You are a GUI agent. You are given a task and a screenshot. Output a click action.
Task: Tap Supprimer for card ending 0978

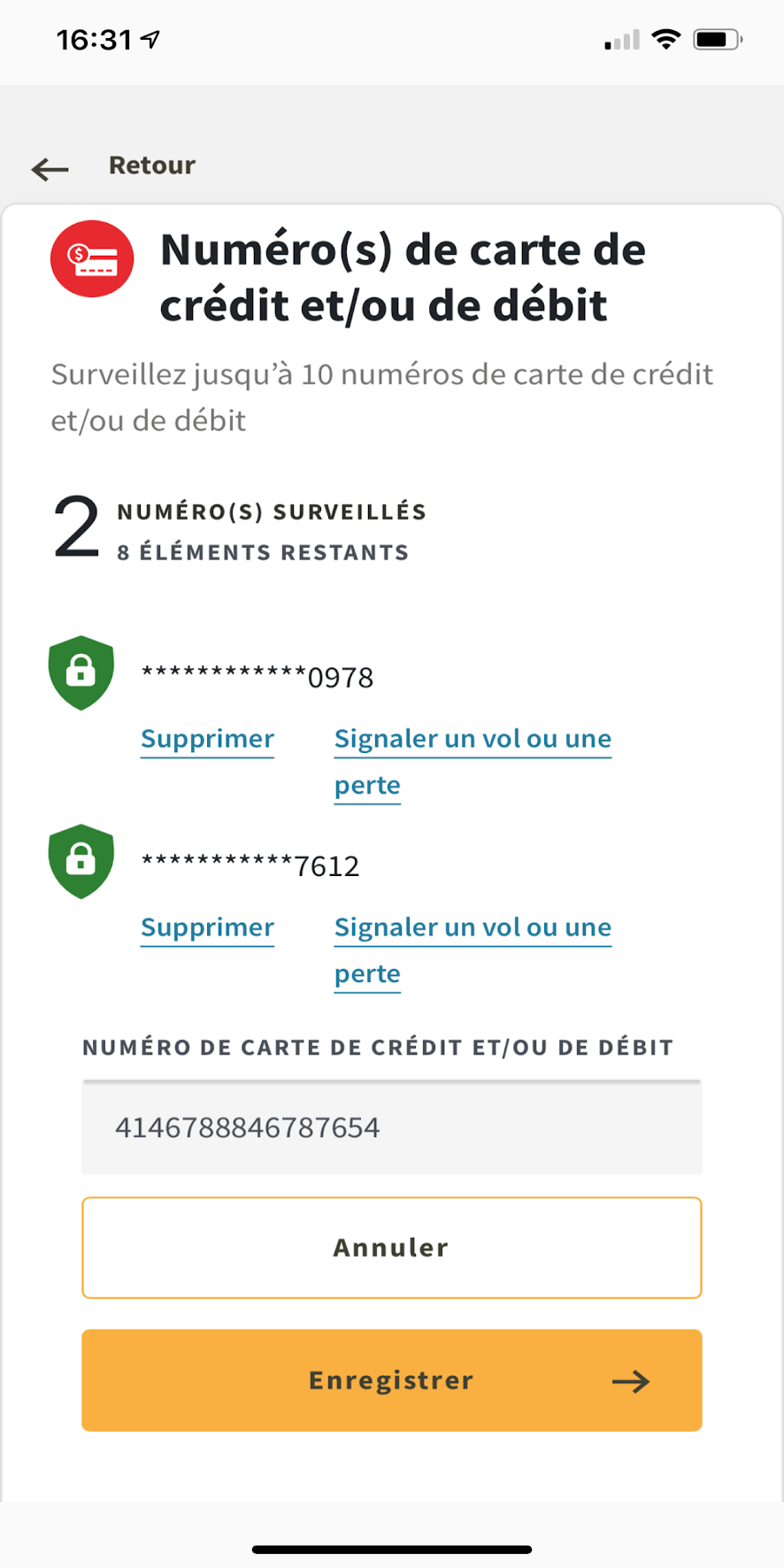[207, 739]
